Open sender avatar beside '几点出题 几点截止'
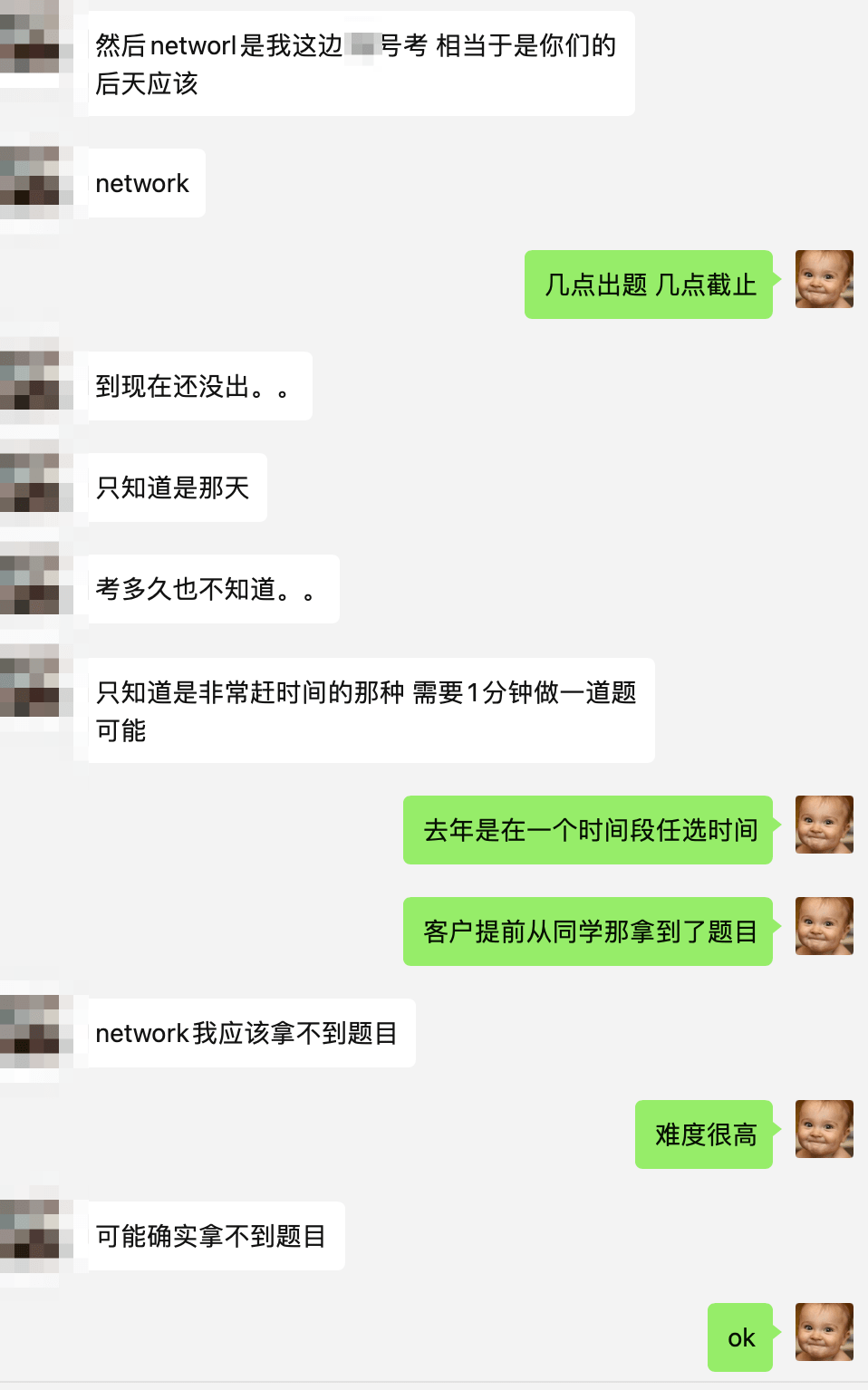 coord(824,279)
